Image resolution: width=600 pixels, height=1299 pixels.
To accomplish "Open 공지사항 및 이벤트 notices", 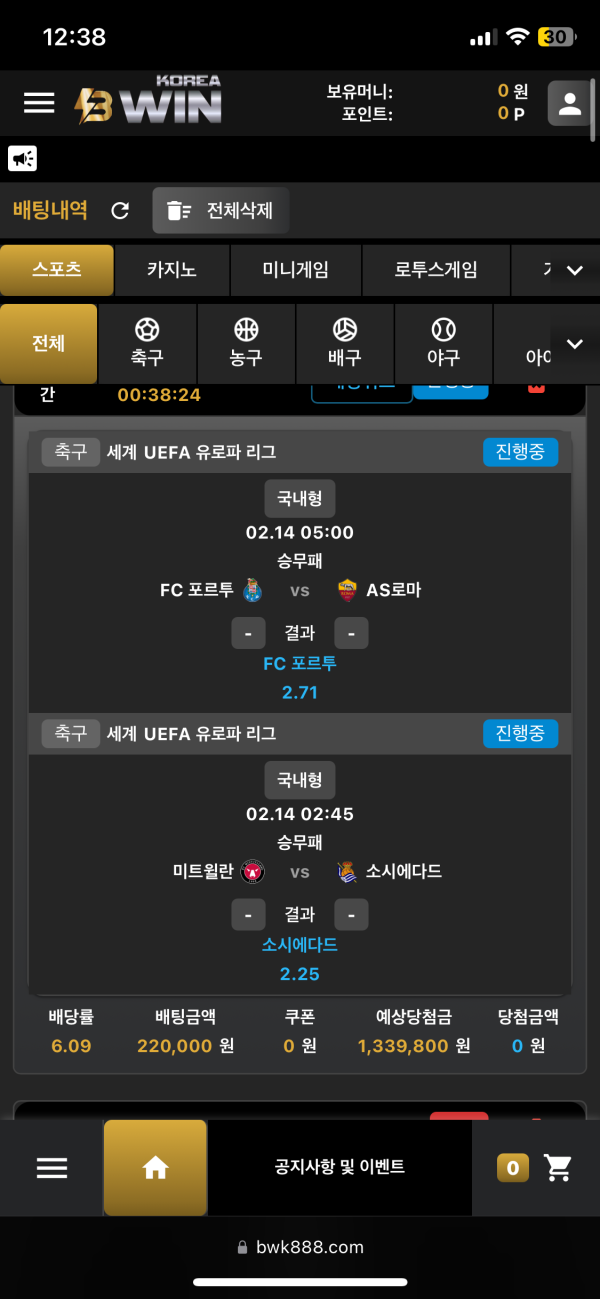I will pyautogui.click(x=340, y=1167).
